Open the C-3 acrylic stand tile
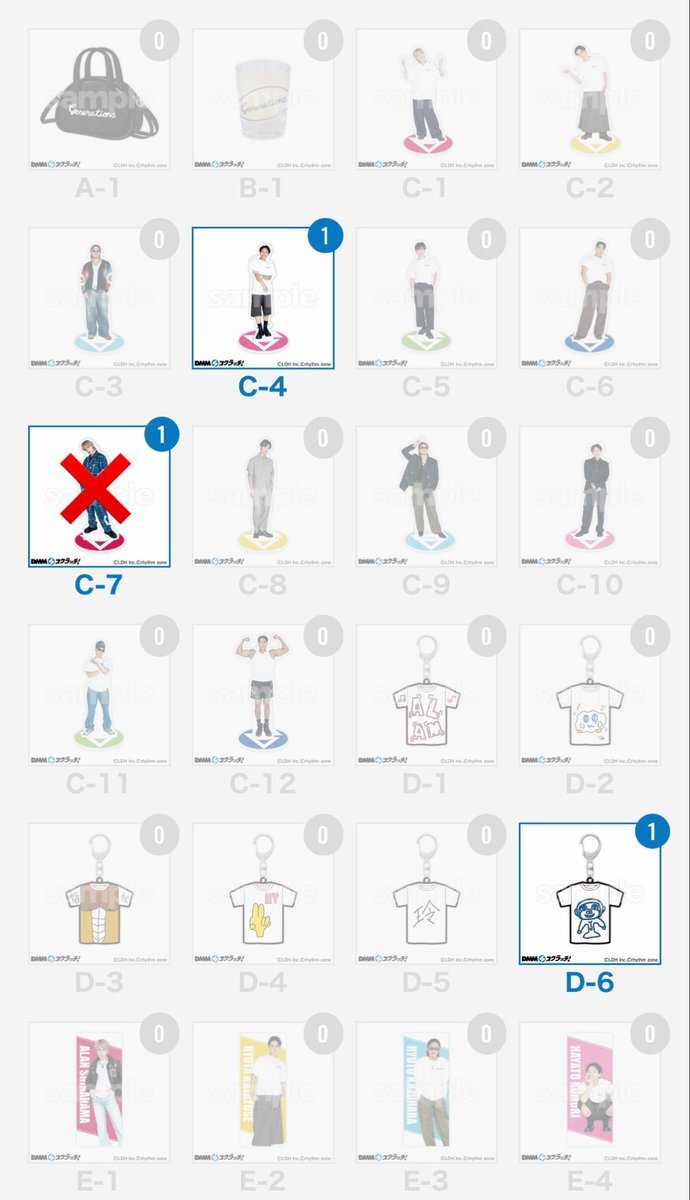Viewport: 690px width, 1200px height. point(98,298)
